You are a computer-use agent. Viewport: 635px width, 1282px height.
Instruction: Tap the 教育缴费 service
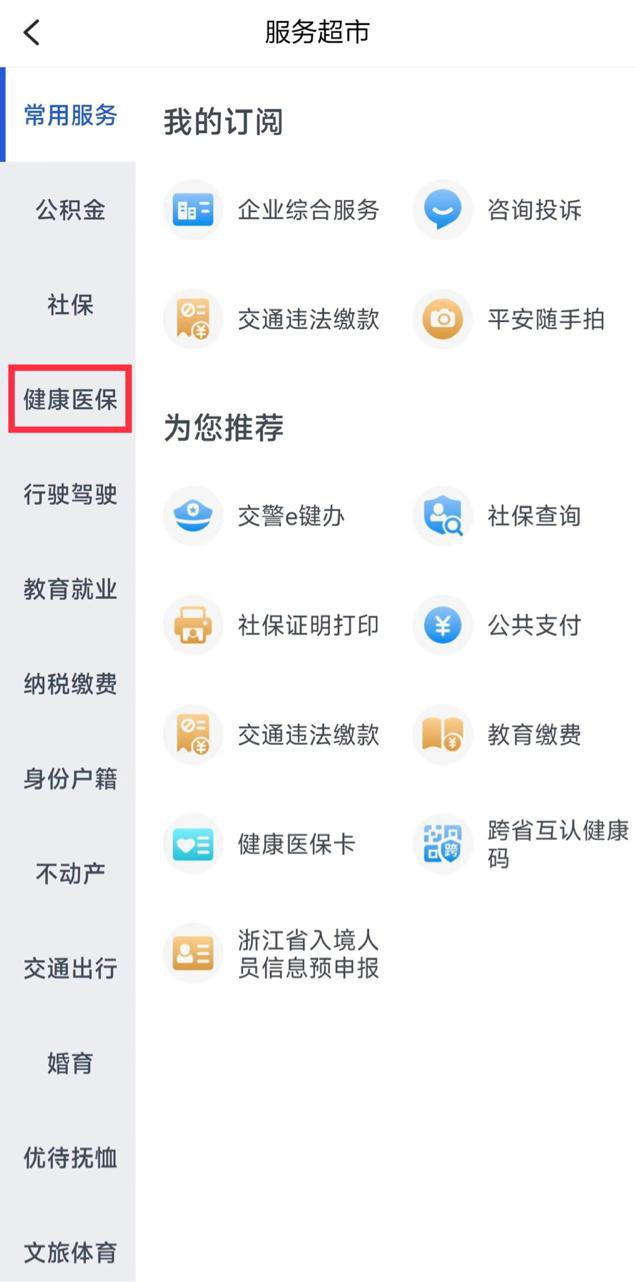(x=498, y=735)
